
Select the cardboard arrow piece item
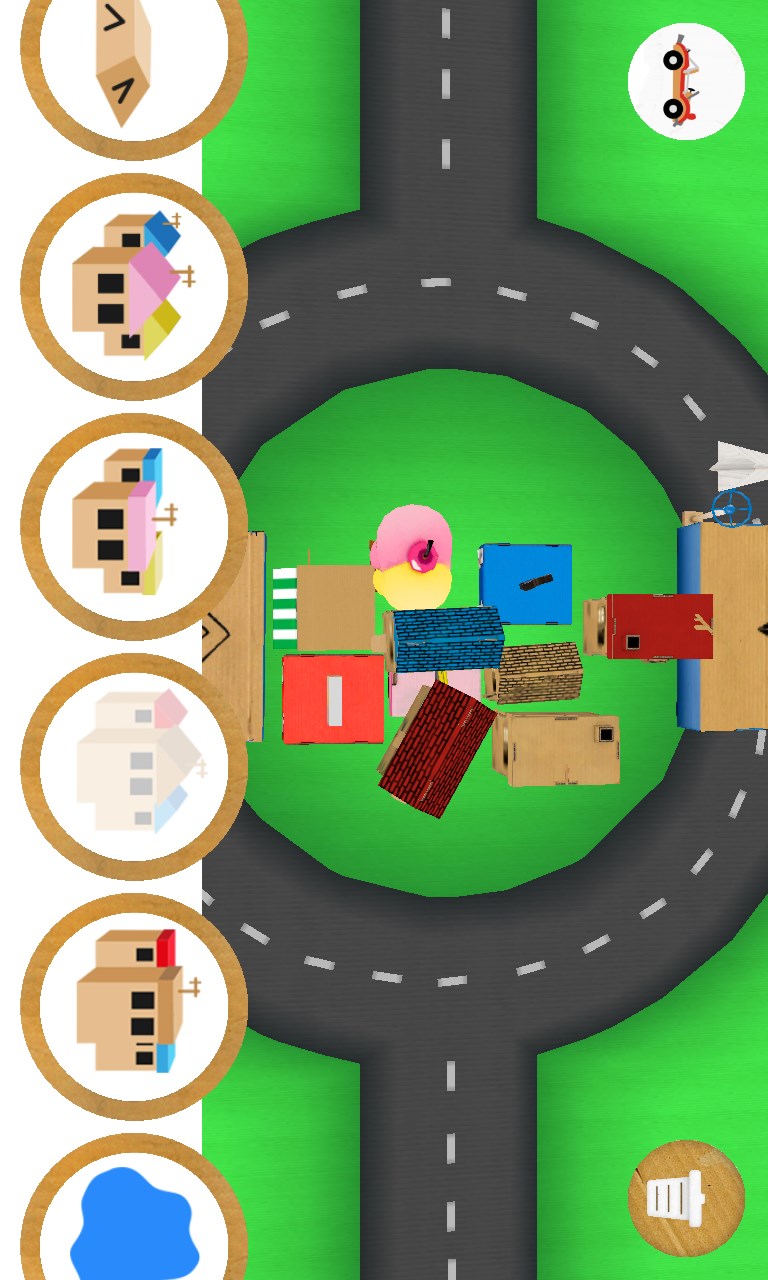[133, 60]
